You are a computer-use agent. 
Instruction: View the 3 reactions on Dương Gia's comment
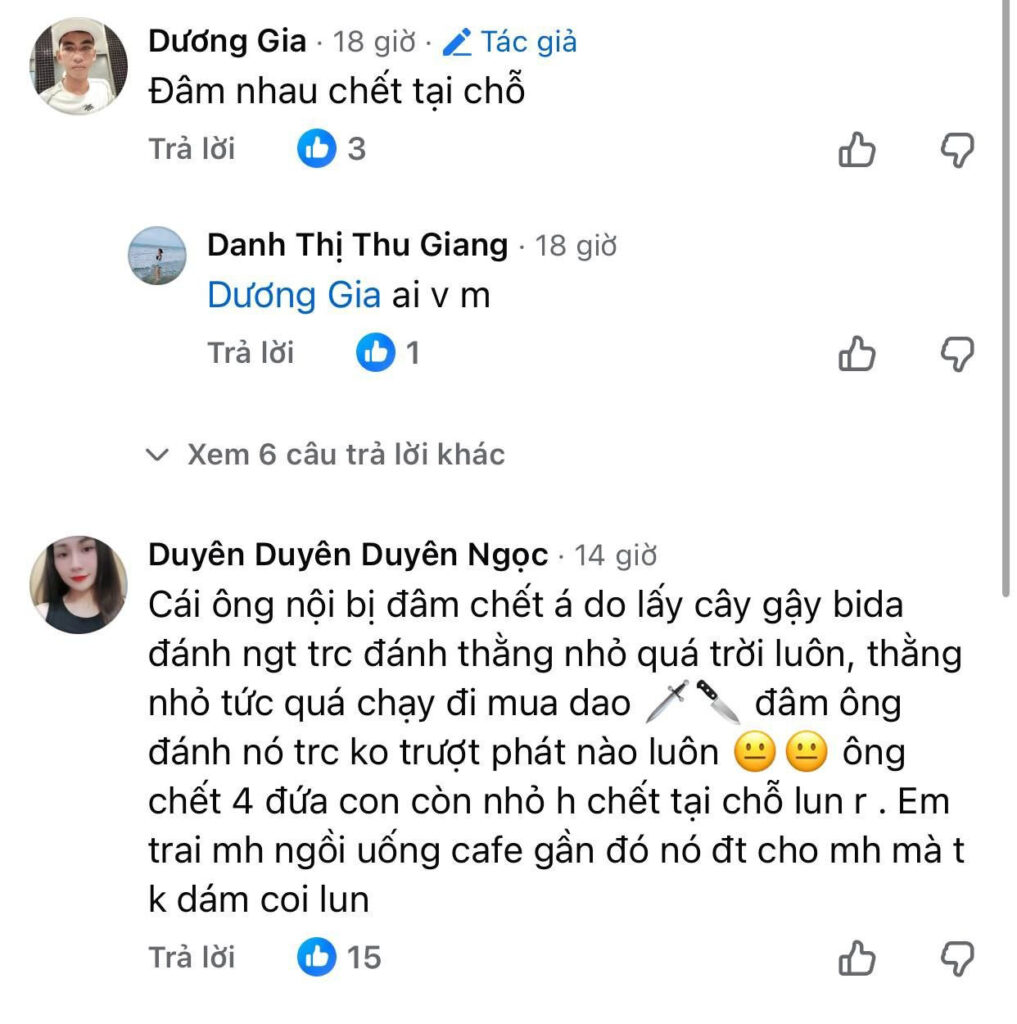click(333, 149)
